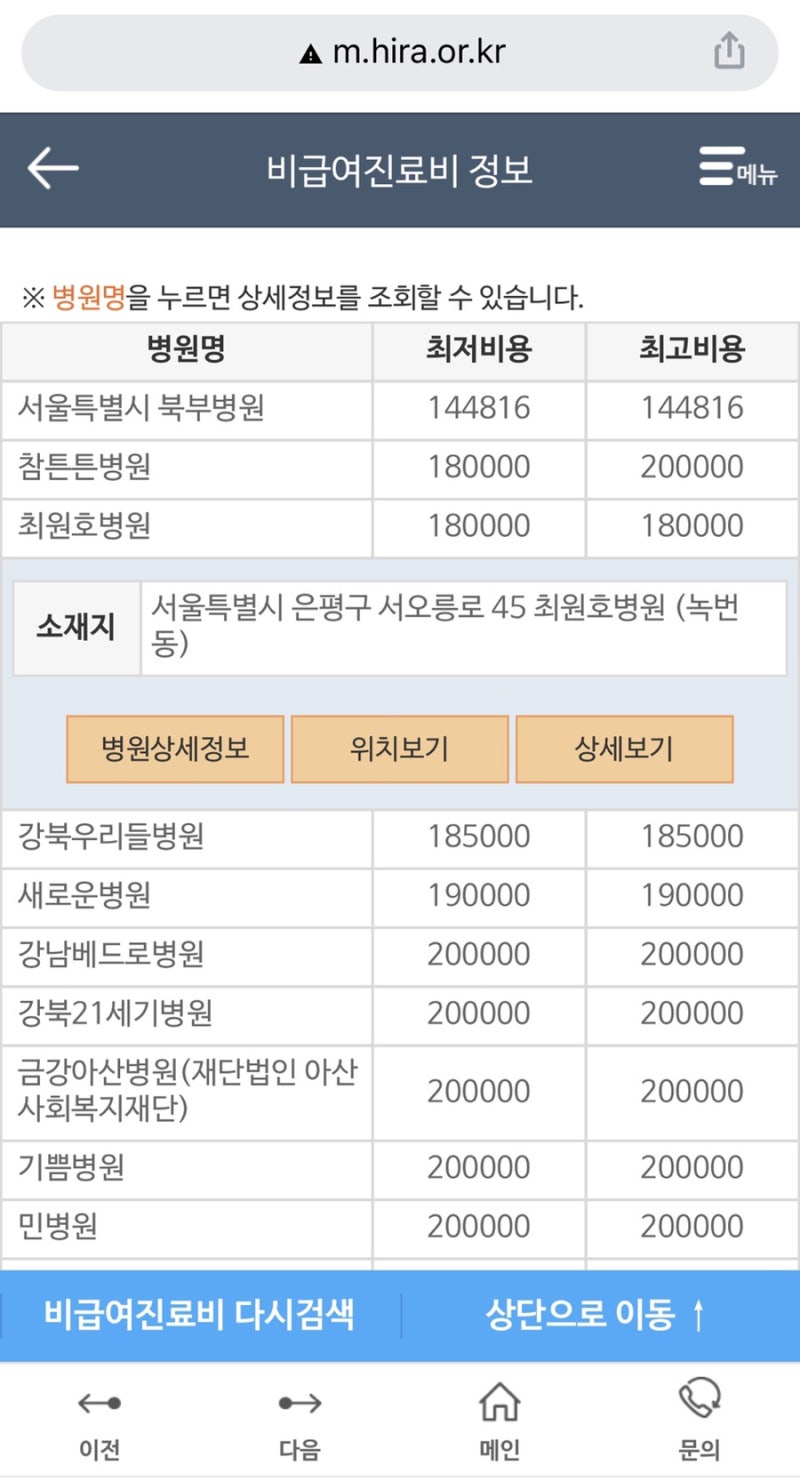Open the 메뉴 hamburger menu
The image size is (800, 1481).
(x=738, y=167)
